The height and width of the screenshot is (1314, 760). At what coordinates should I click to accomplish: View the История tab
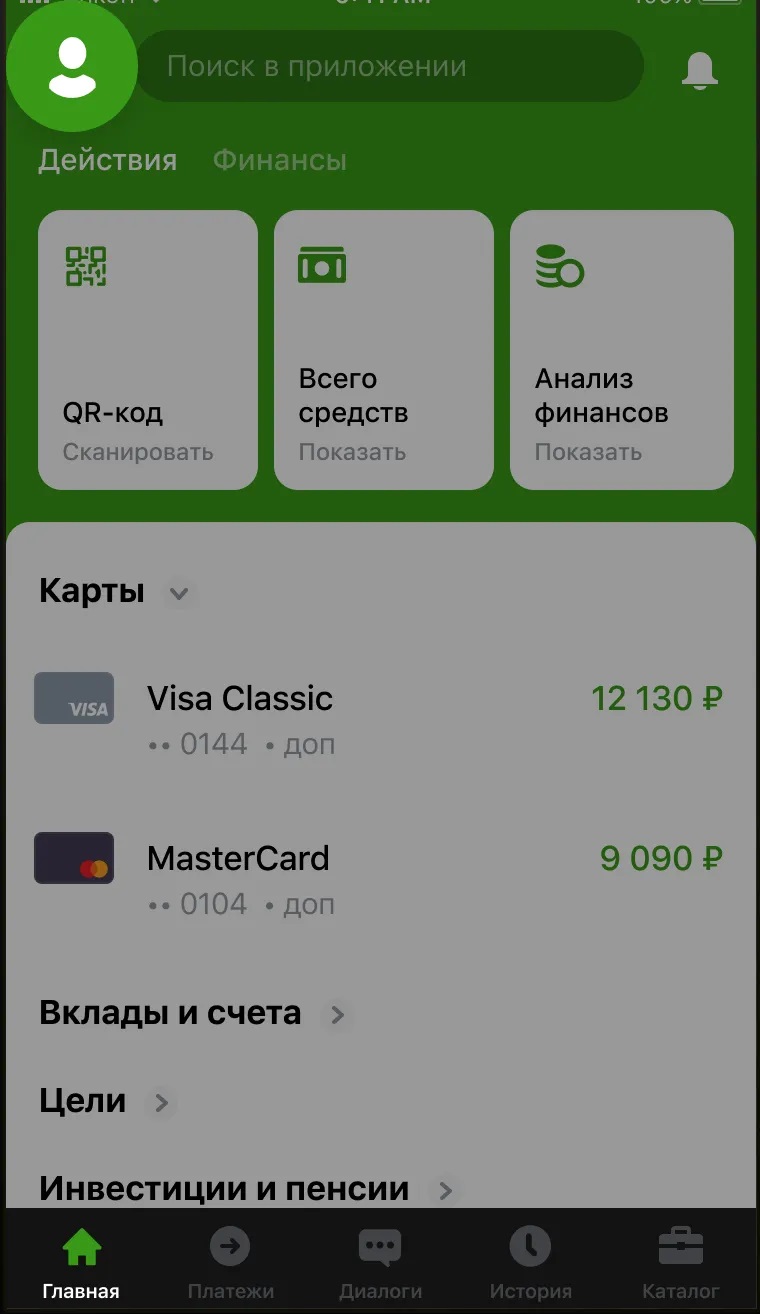(530, 1262)
